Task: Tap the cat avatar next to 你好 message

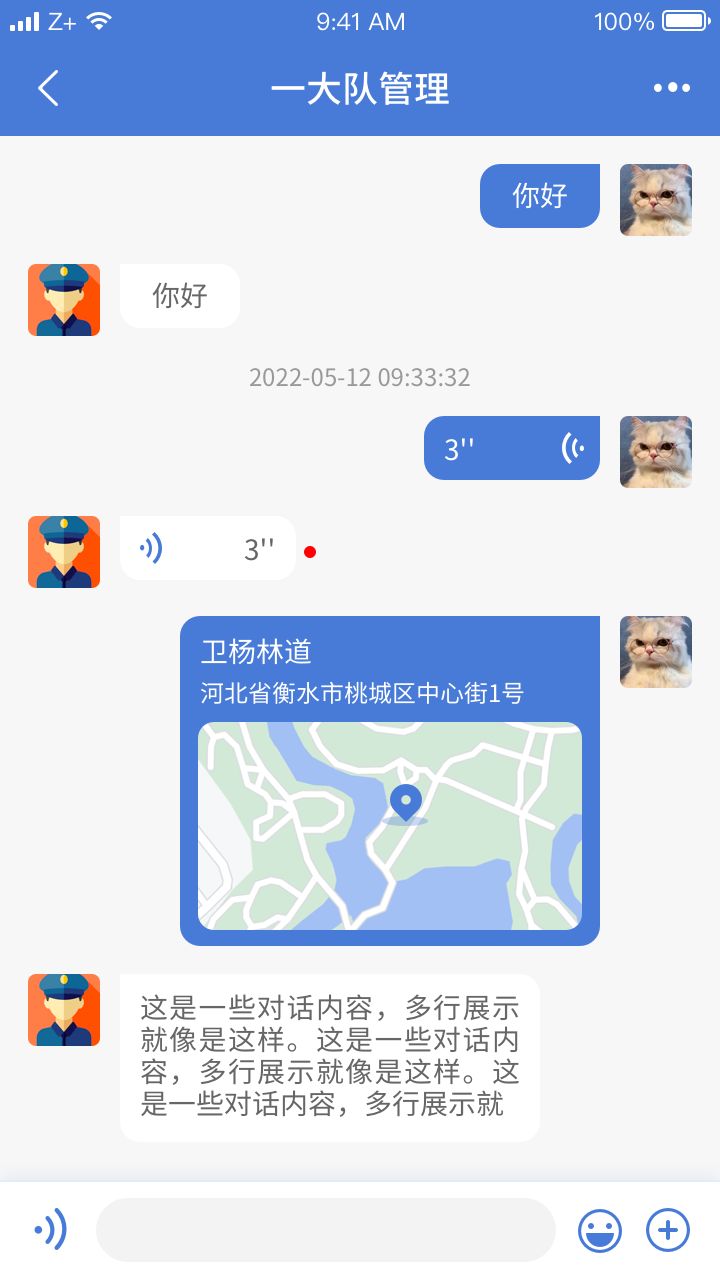Action: (655, 200)
